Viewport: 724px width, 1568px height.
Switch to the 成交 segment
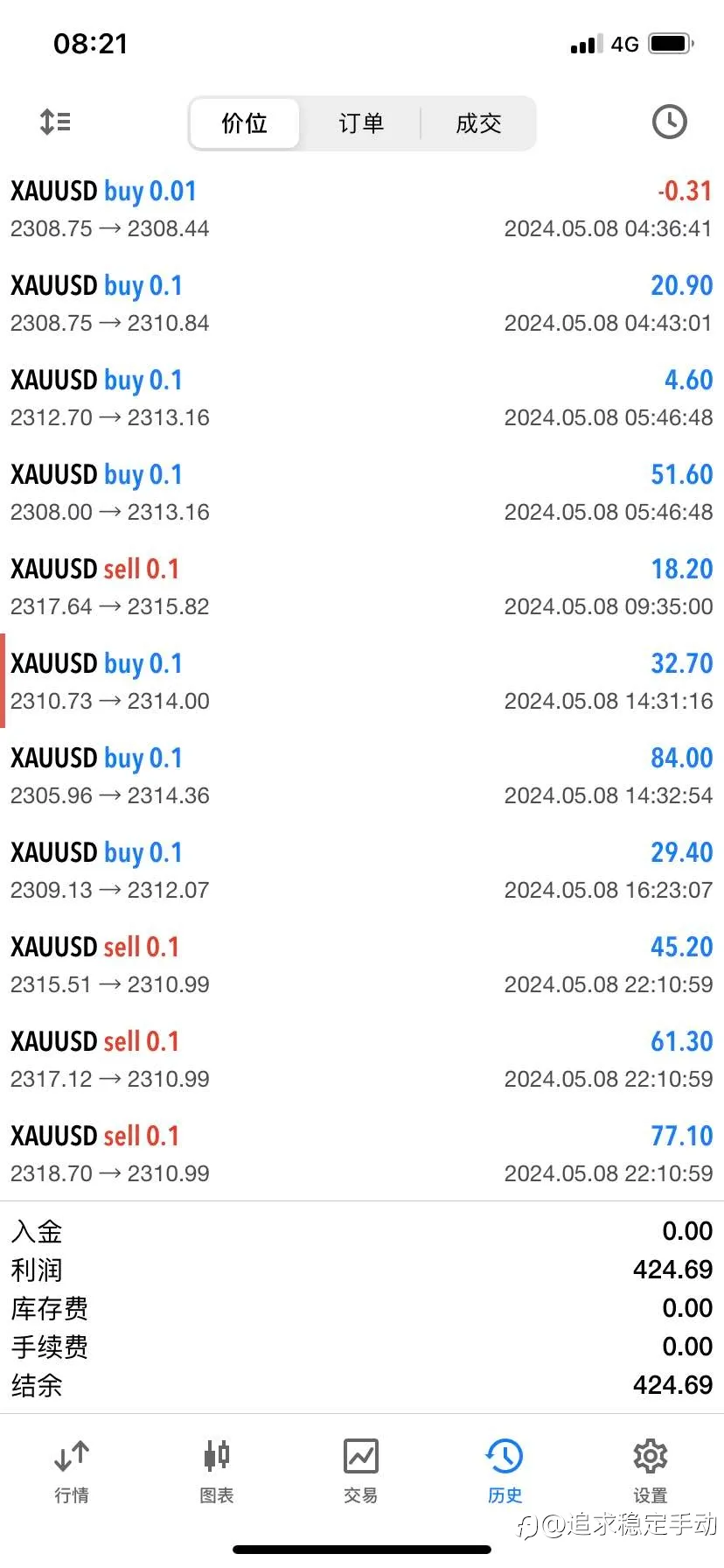click(x=478, y=123)
